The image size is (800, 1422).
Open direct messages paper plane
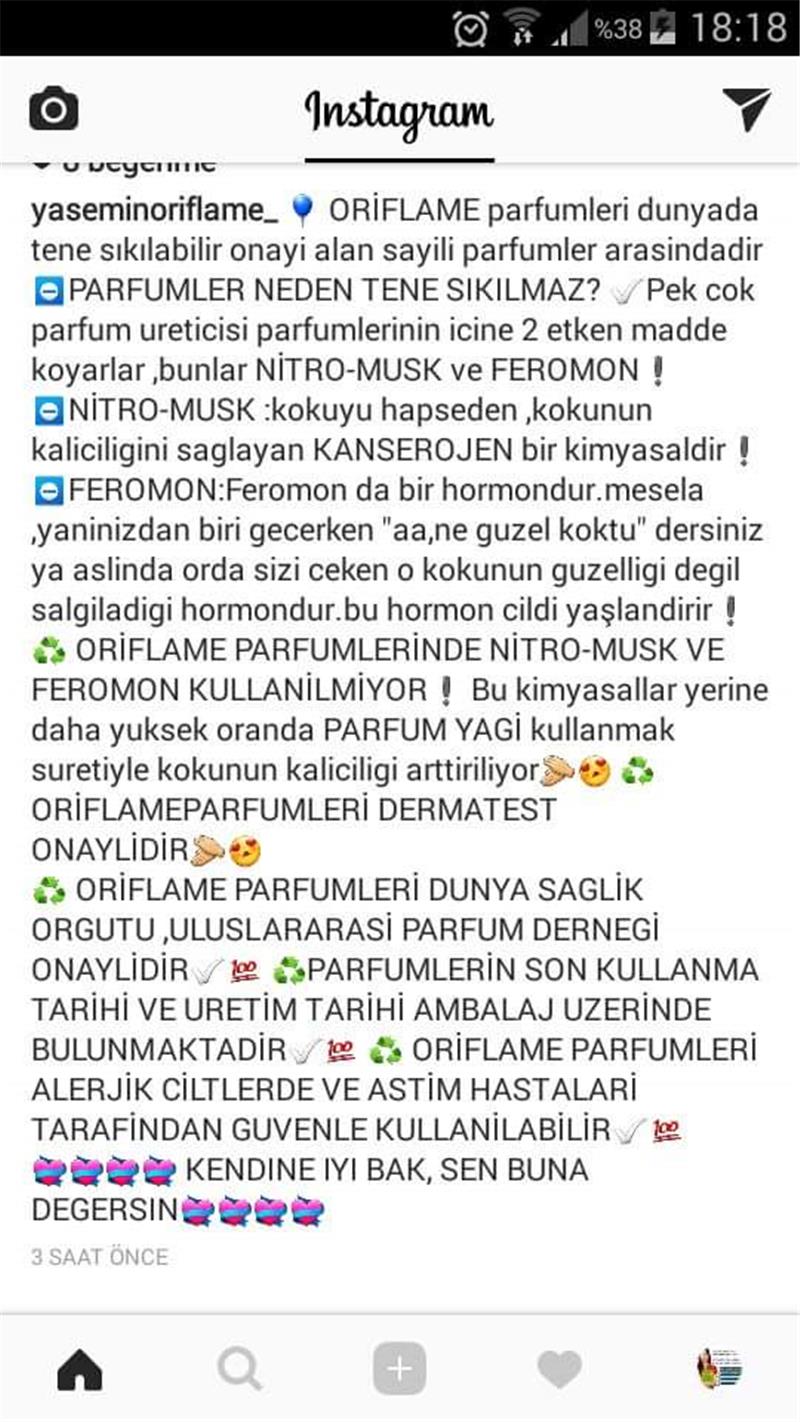pyautogui.click(x=746, y=109)
